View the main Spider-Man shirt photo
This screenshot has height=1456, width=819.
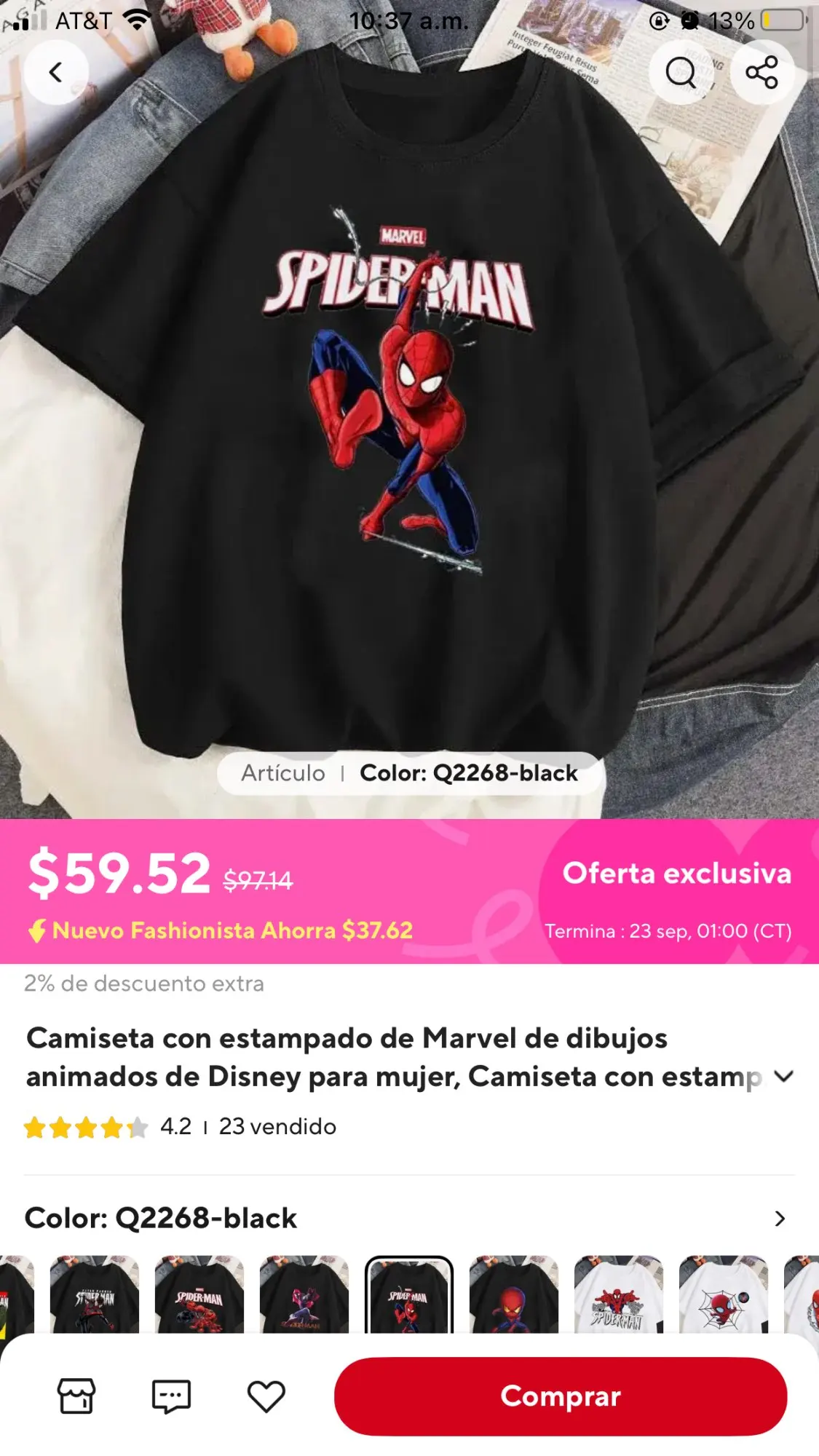tap(408, 408)
